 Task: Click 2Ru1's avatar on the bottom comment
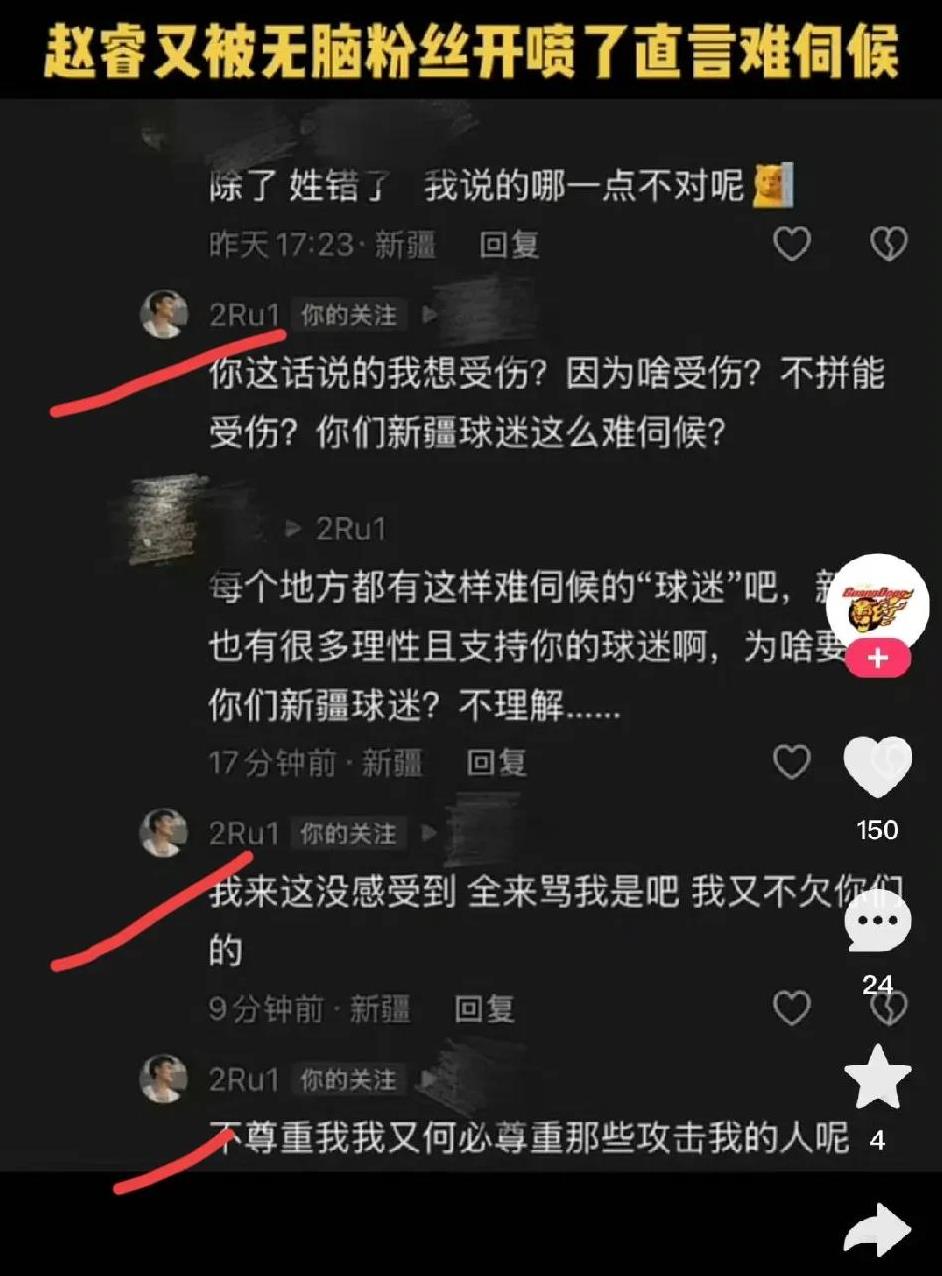(x=163, y=1079)
